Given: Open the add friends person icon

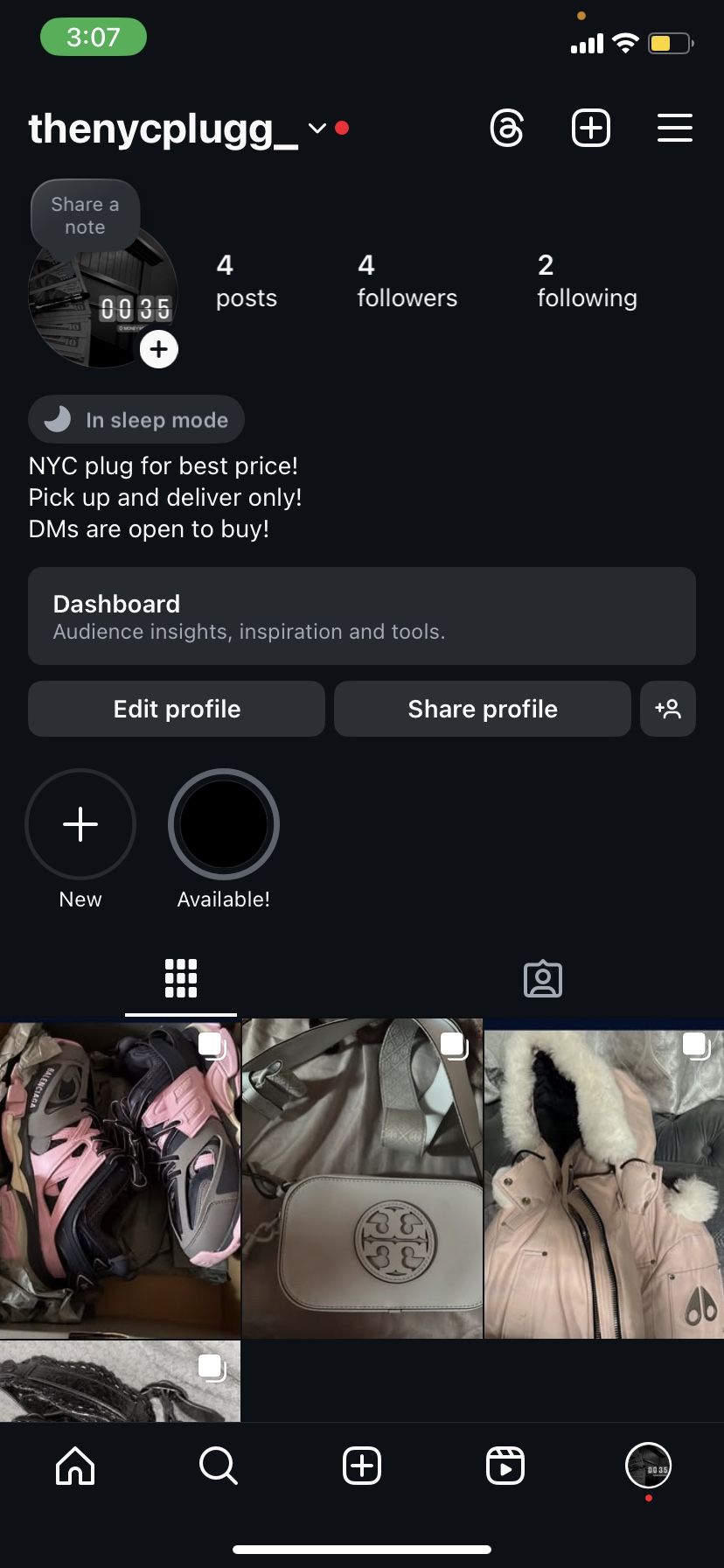Looking at the screenshot, I should pyautogui.click(x=668, y=709).
